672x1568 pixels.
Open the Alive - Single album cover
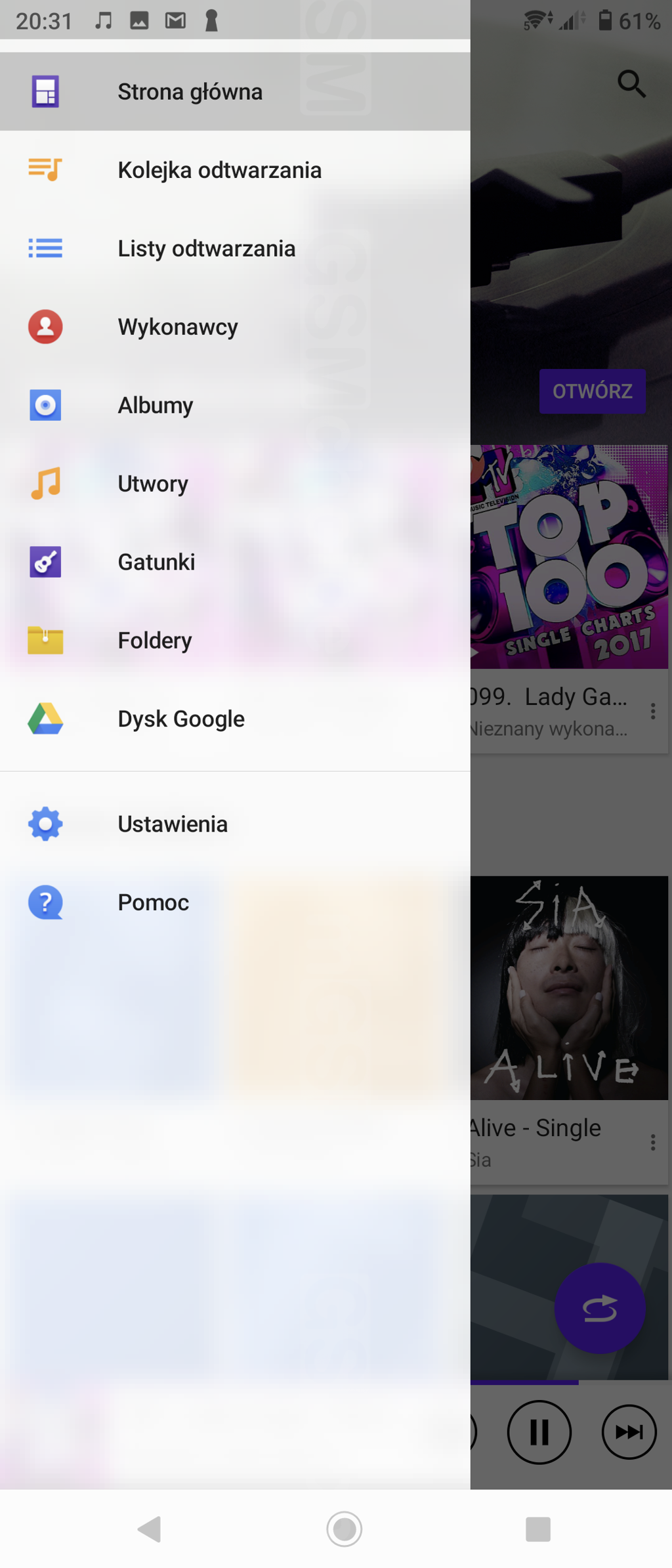point(569,988)
